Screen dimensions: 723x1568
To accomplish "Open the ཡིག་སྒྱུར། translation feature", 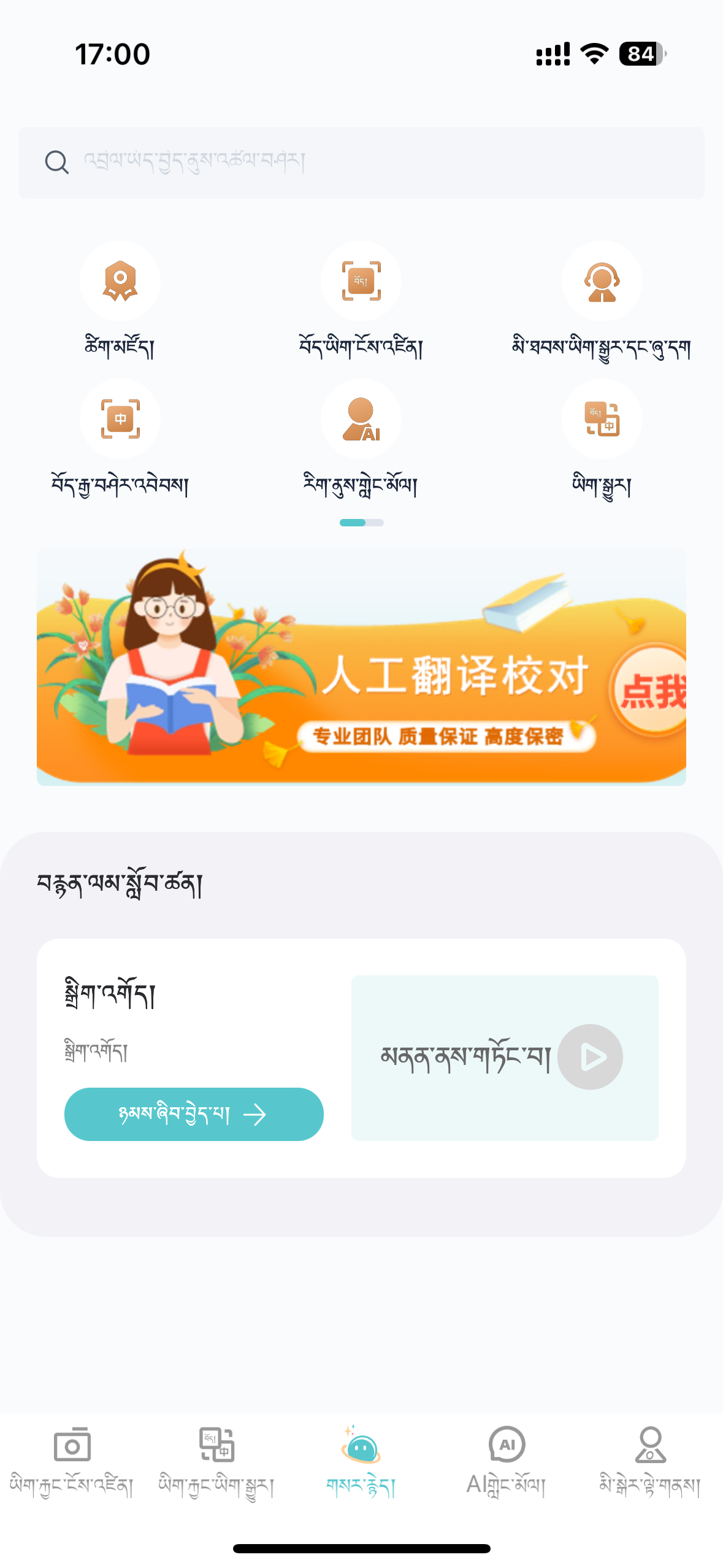I will coord(602,420).
